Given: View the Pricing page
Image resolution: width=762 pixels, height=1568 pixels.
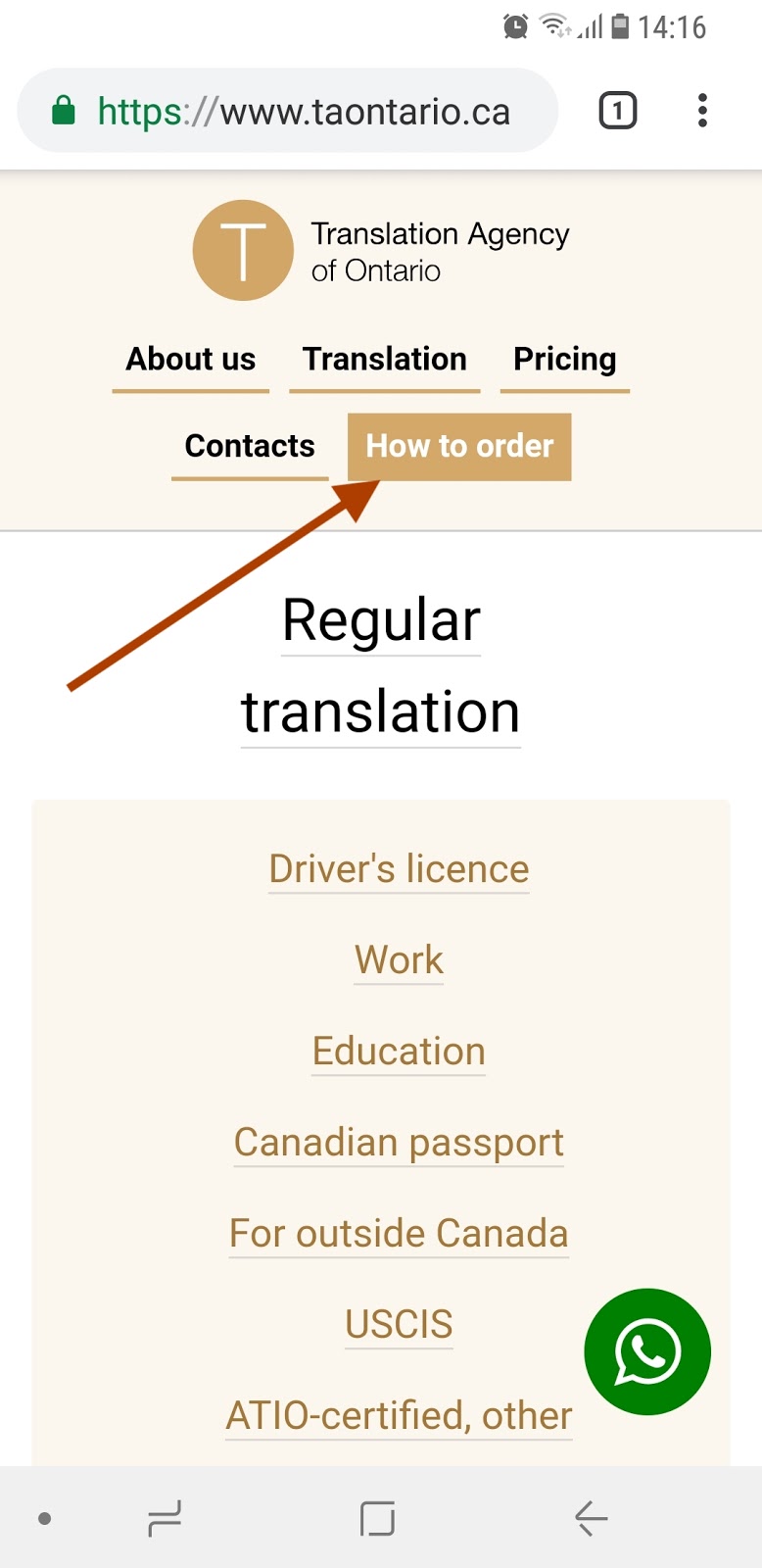Looking at the screenshot, I should click(x=565, y=360).
